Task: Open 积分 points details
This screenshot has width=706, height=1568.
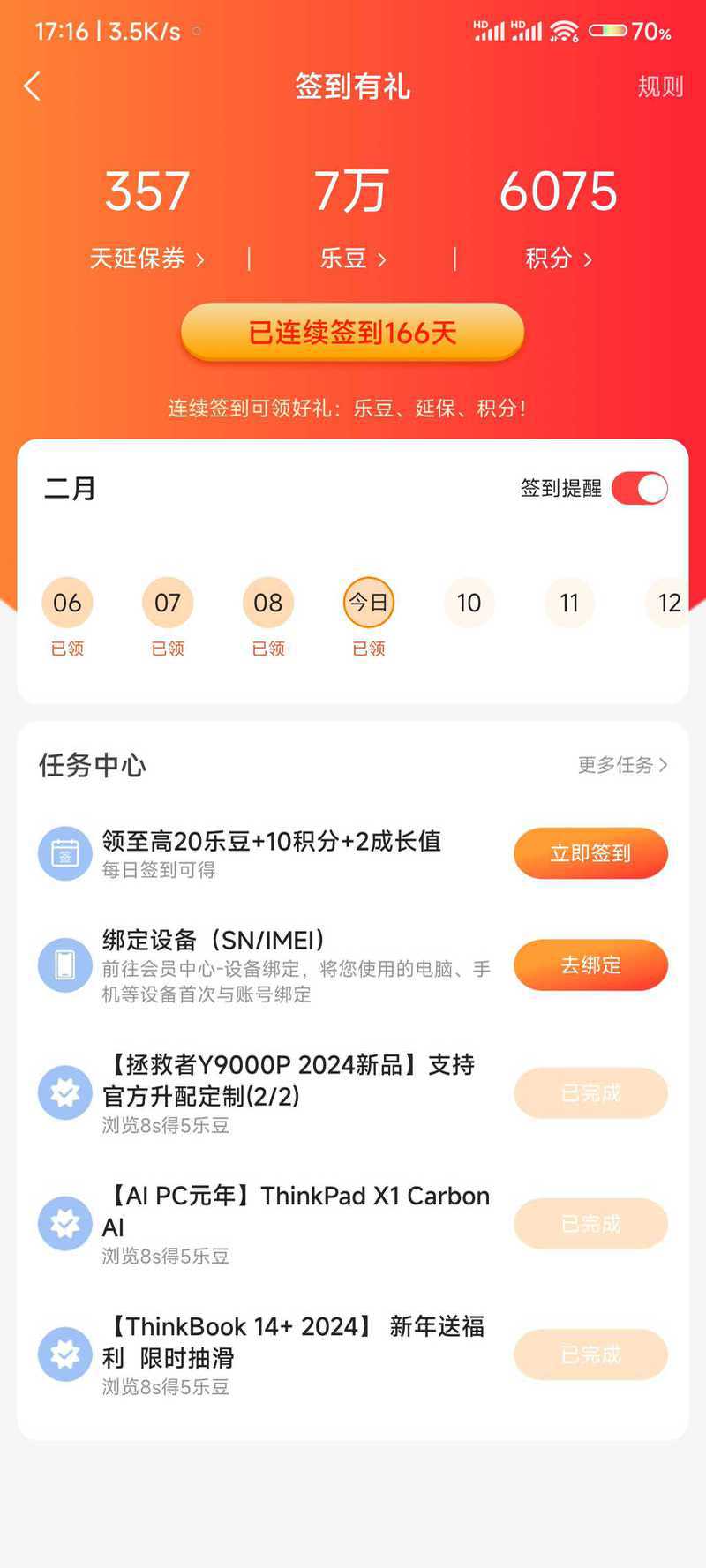Action: coord(558,258)
